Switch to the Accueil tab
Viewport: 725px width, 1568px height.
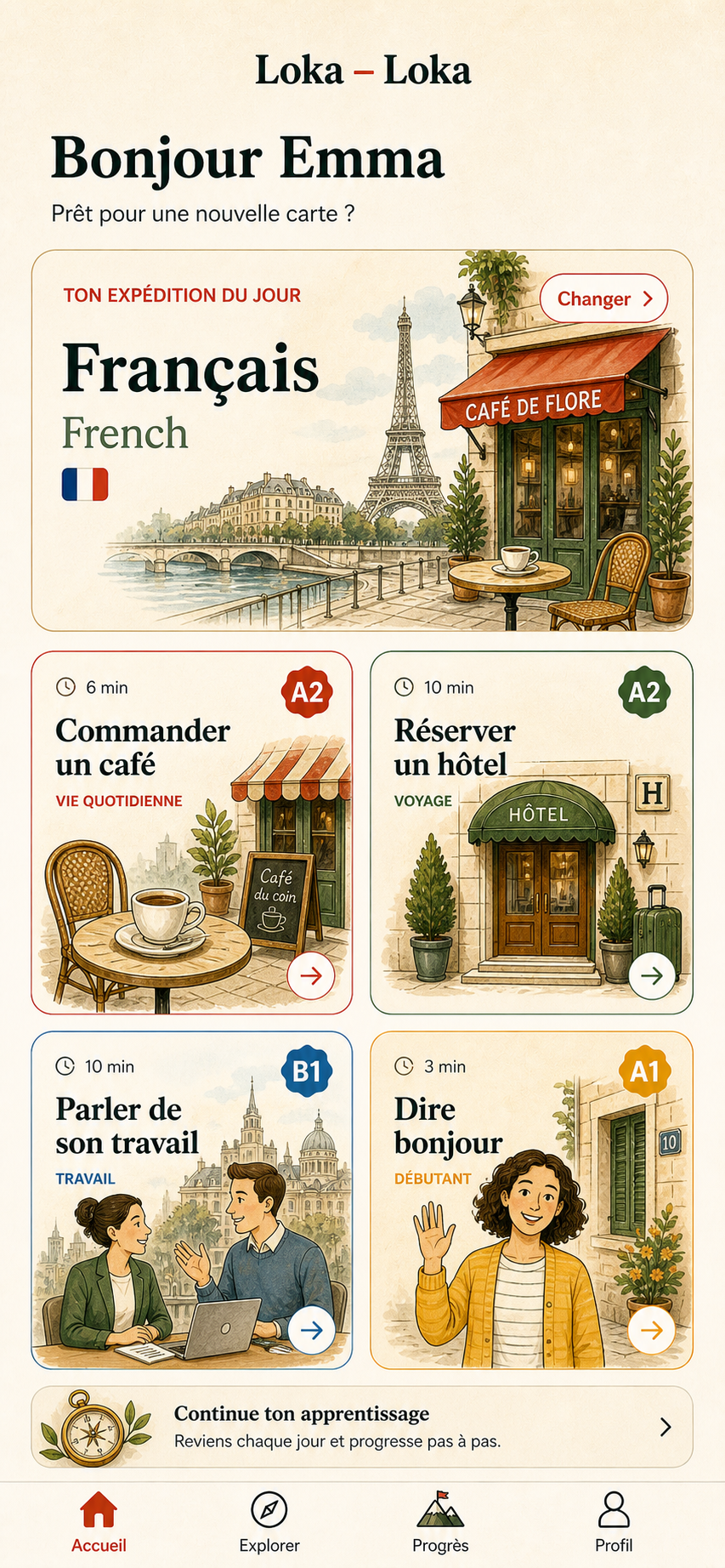tap(99, 1522)
